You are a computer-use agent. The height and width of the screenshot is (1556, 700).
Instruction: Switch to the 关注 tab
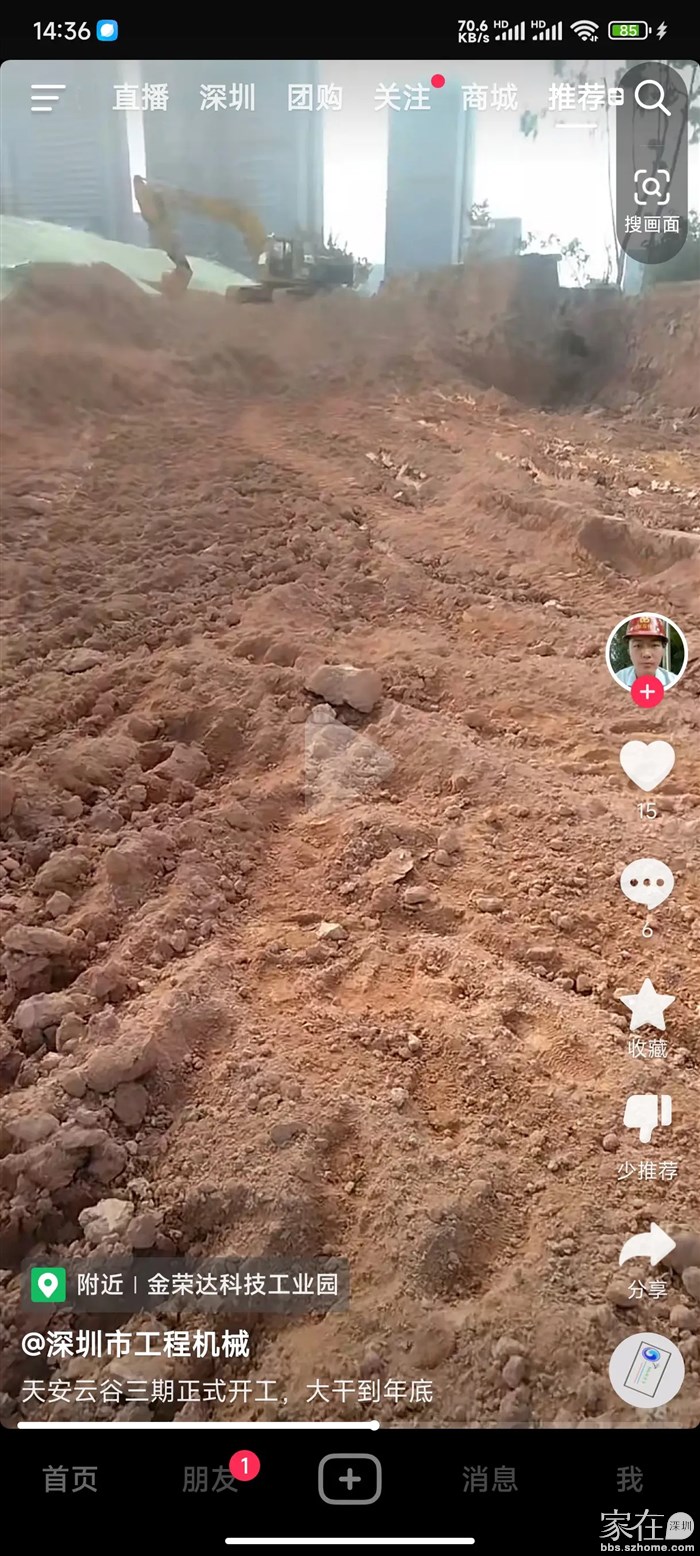tap(402, 97)
